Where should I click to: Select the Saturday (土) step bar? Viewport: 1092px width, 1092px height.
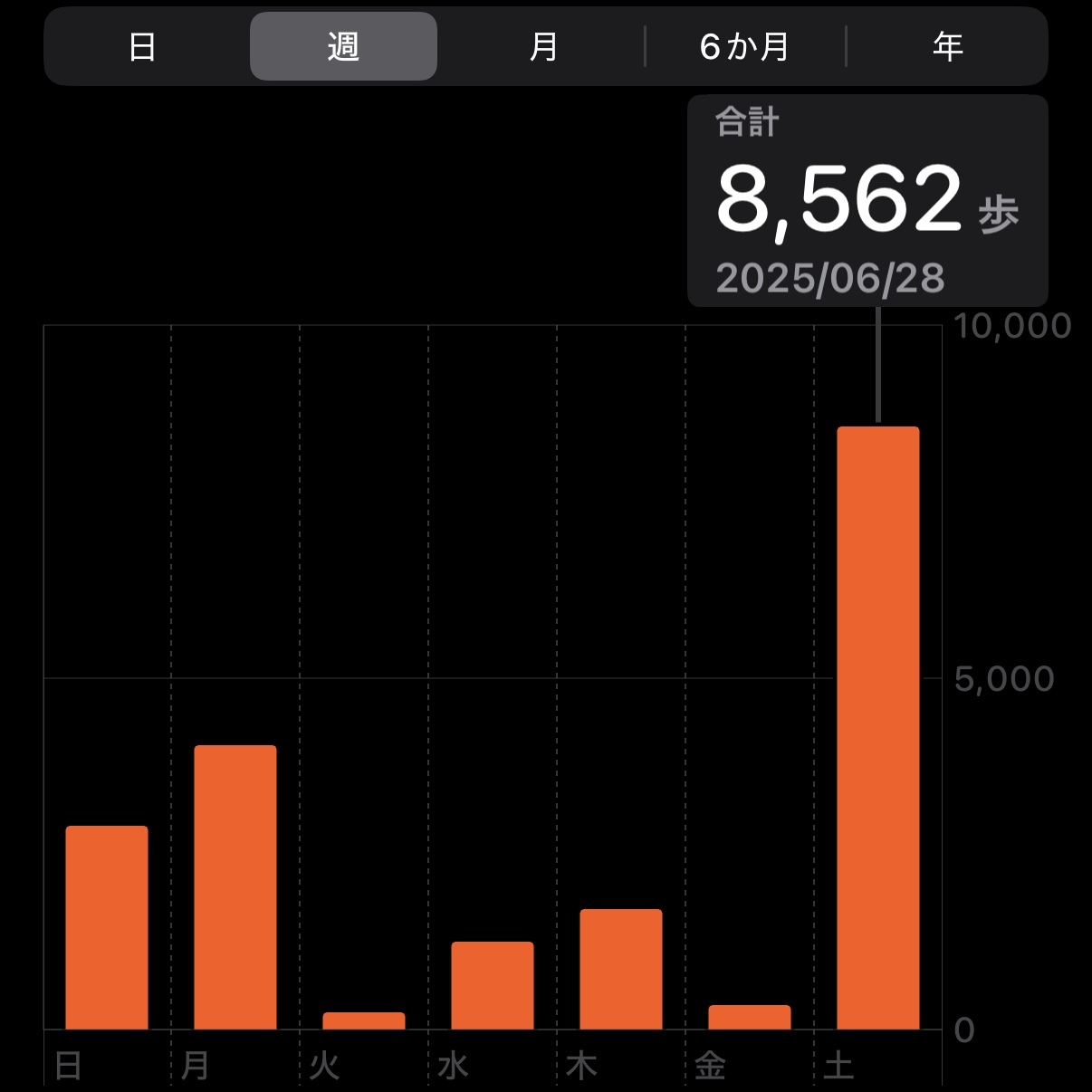tap(877, 728)
